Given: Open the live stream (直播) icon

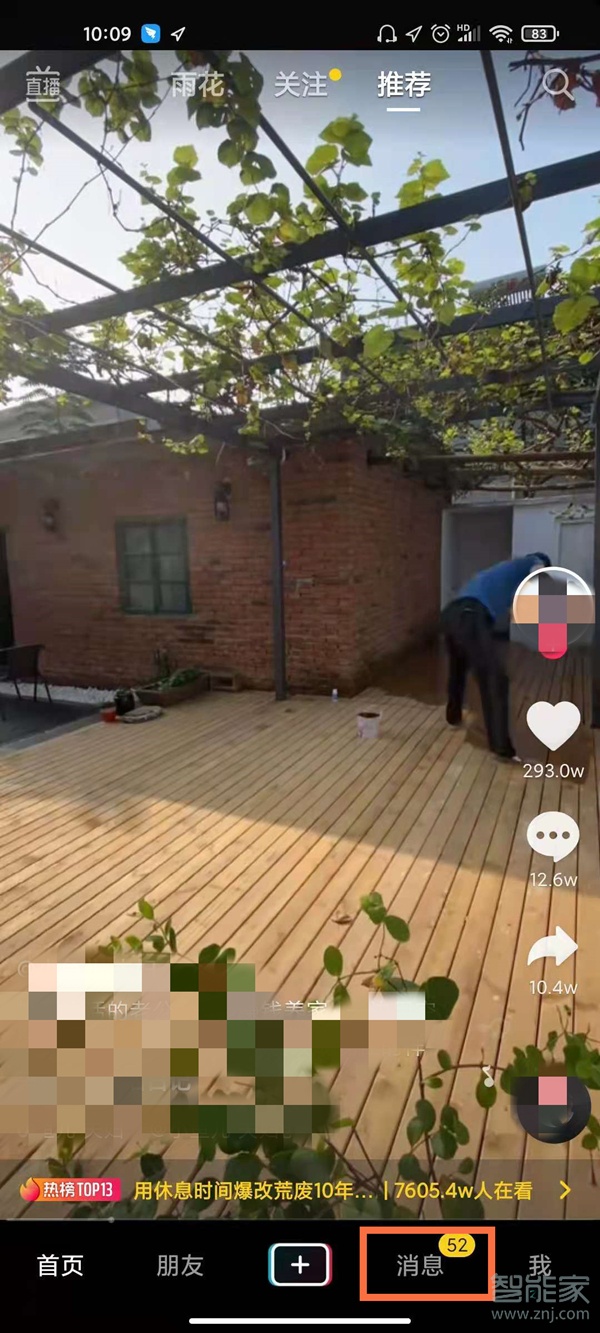Looking at the screenshot, I should pyautogui.click(x=43, y=86).
